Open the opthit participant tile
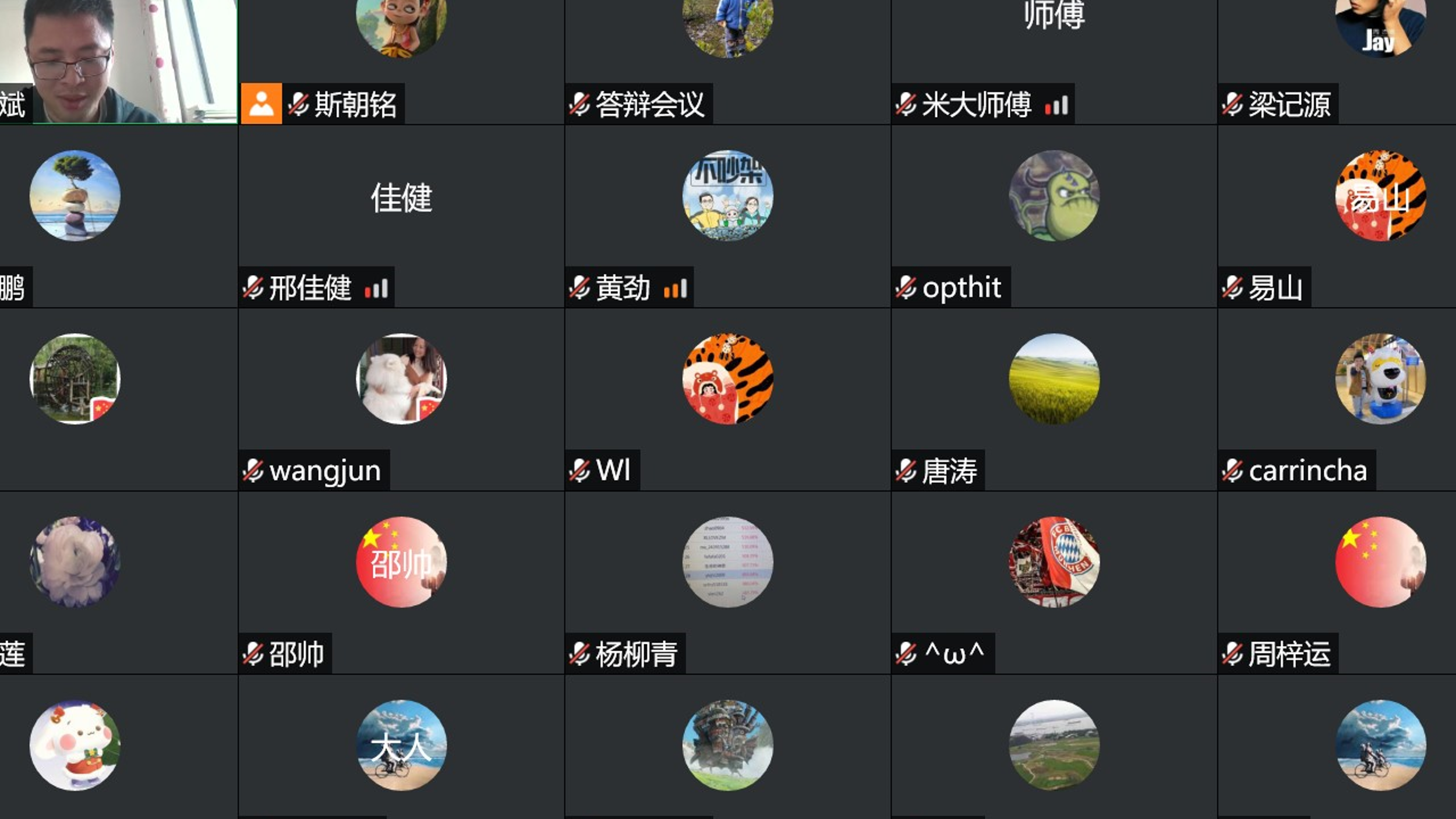This screenshot has height=819, width=1456. coord(1054,216)
